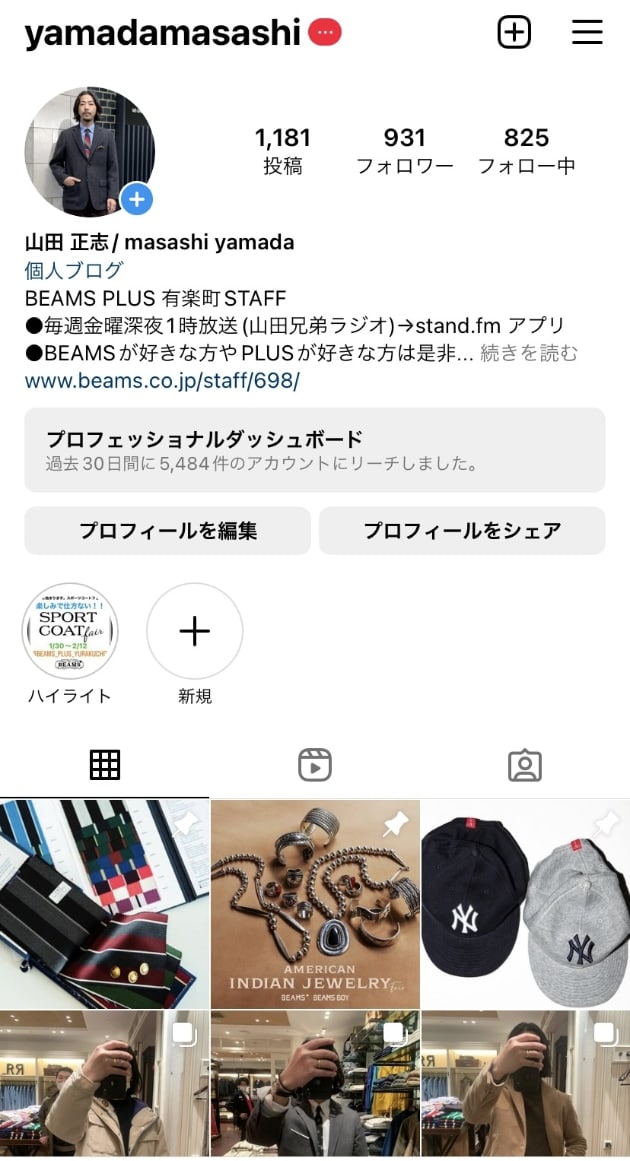View the 1,181 投稿 posts count
630x1161 pixels.
(x=283, y=150)
